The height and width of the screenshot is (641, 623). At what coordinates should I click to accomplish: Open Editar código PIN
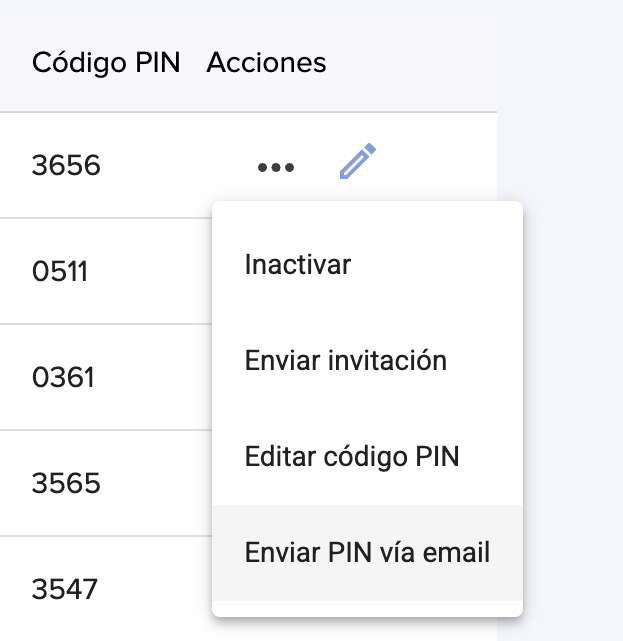pos(367,457)
